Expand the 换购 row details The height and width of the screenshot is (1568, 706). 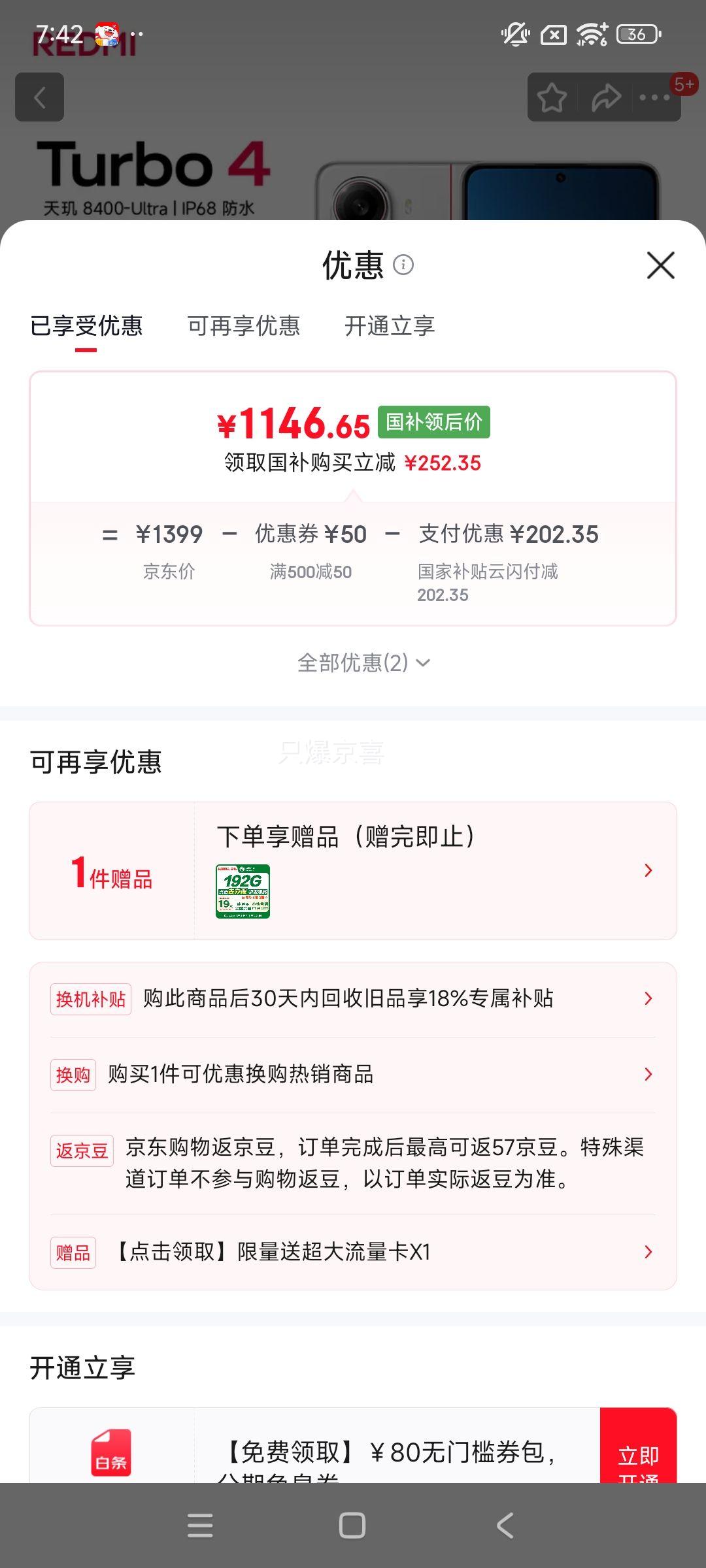pos(648,1074)
